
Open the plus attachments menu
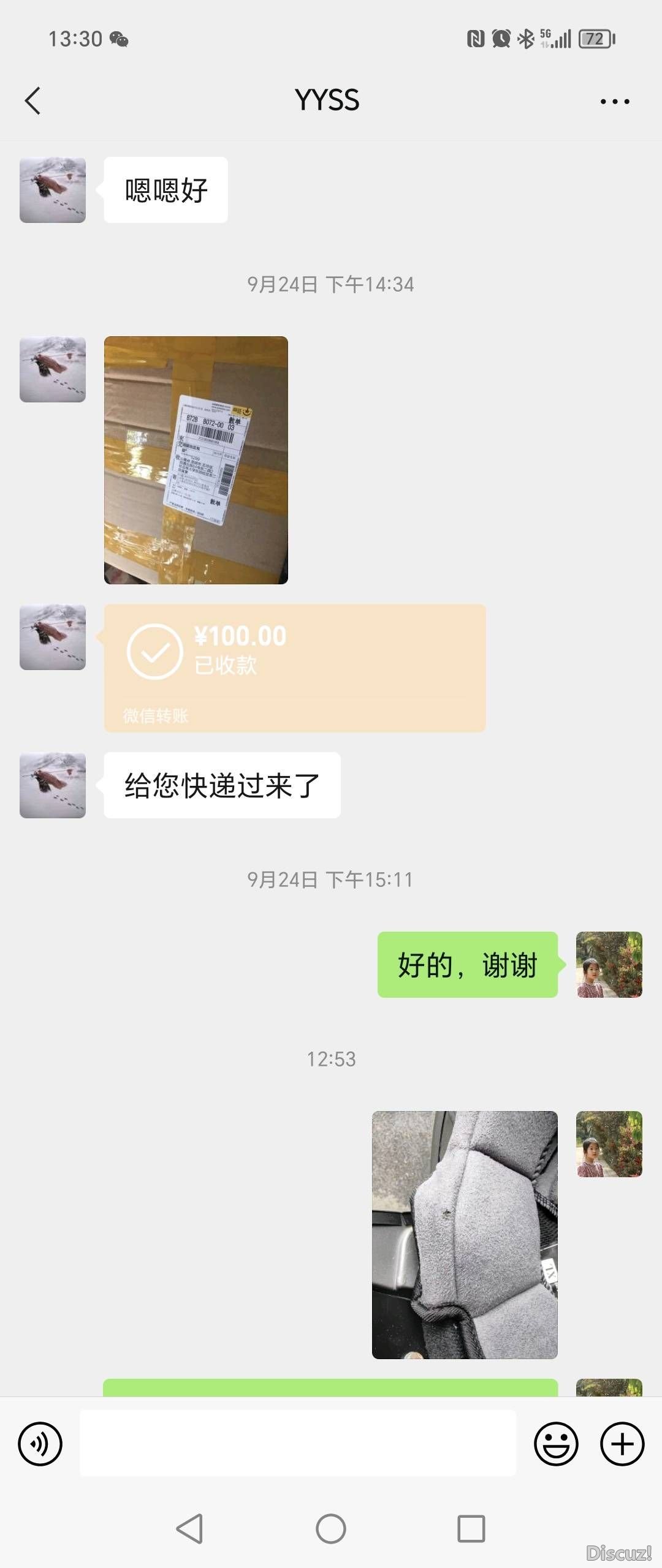coord(622,1444)
